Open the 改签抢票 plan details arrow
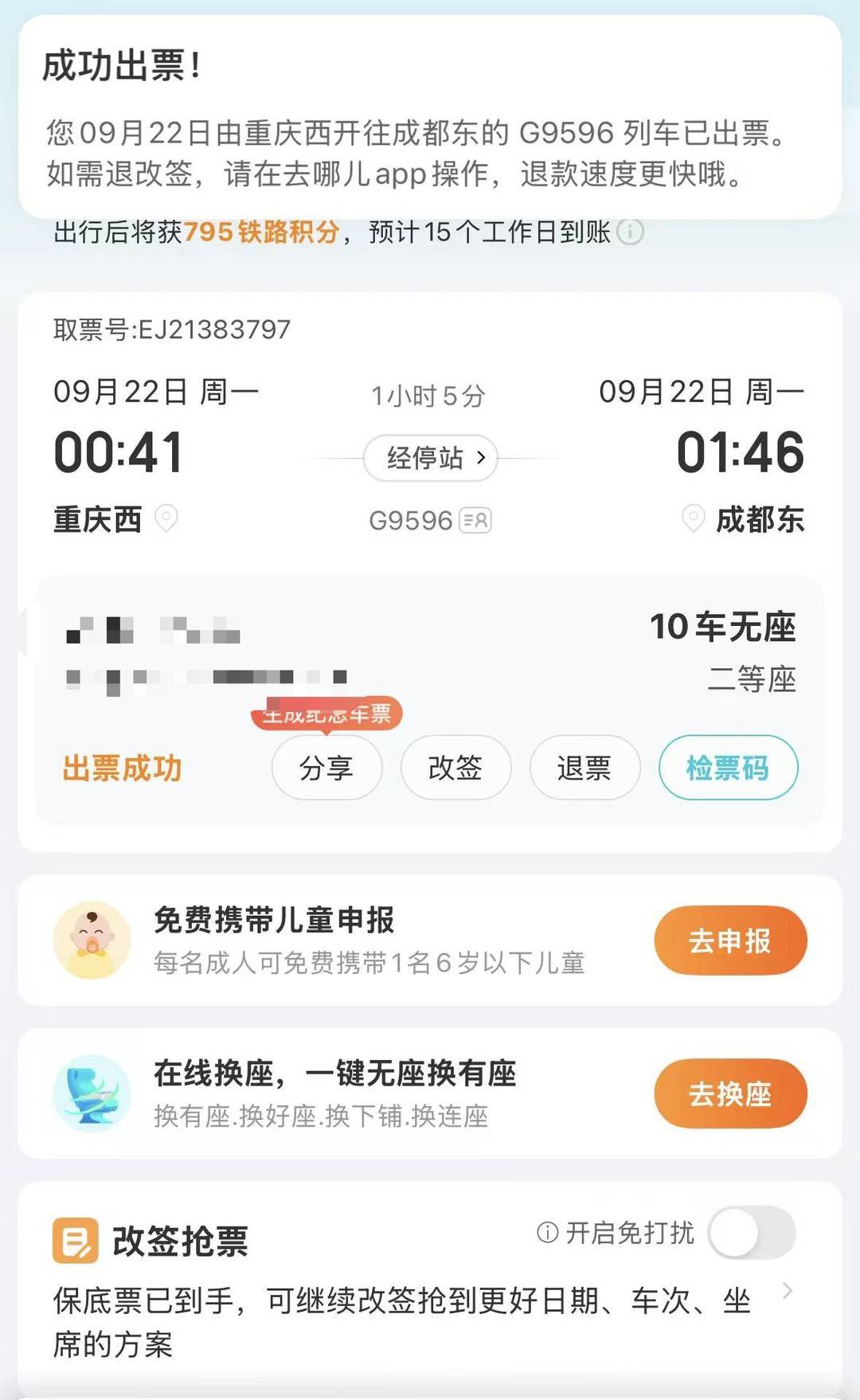This screenshot has height=1400, width=860. (x=788, y=1291)
